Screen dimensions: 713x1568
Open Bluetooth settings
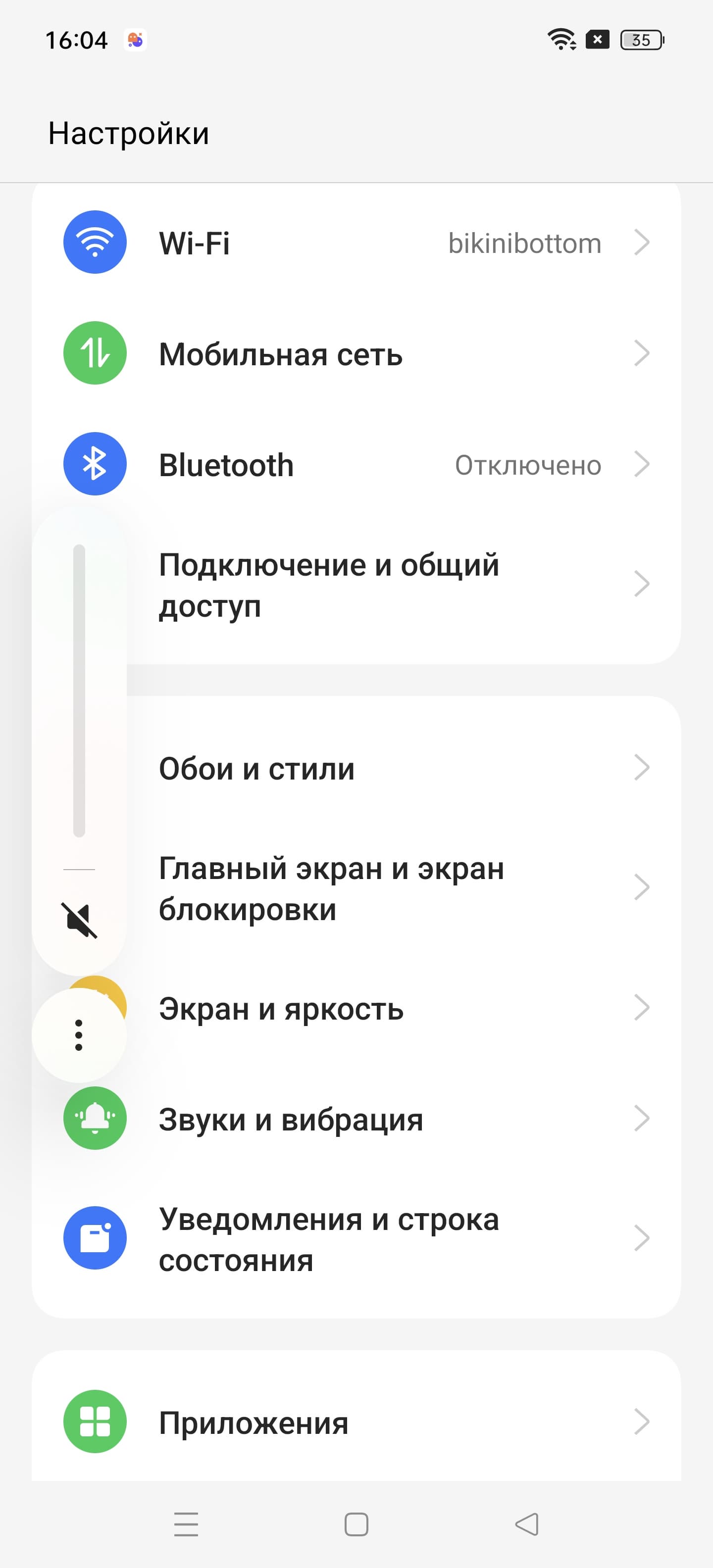(x=356, y=465)
